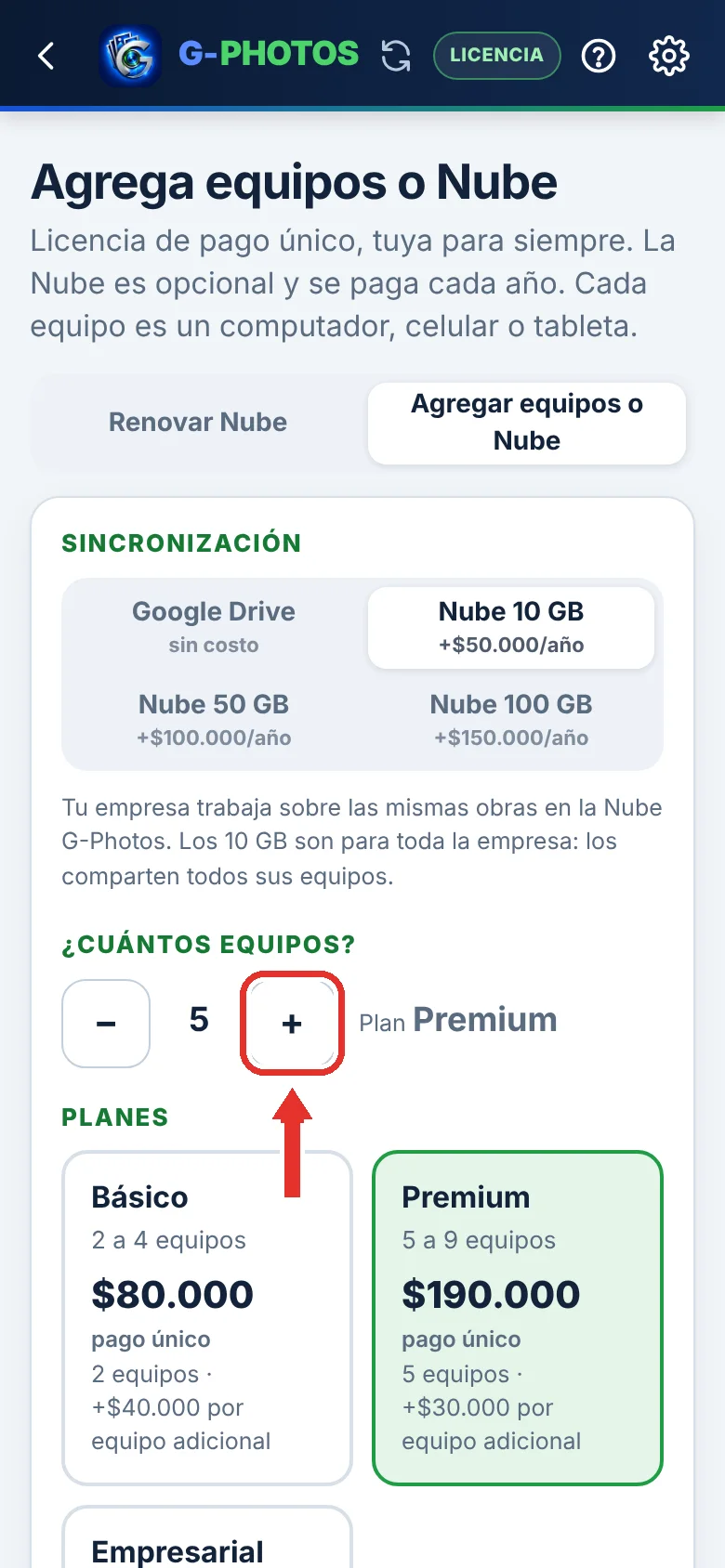This screenshot has height=1568, width=725.
Task: Select the Nube 10 GB option
Action: click(511, 627)
